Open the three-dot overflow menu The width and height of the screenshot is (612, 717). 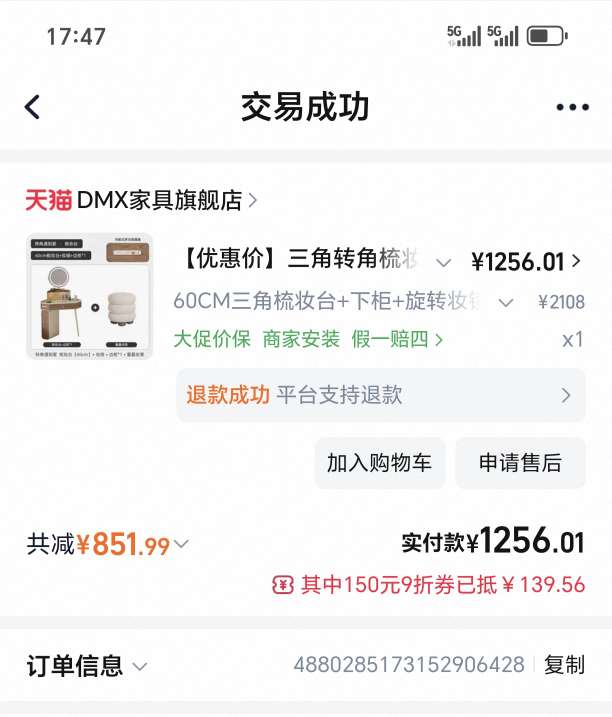point(572,107)
